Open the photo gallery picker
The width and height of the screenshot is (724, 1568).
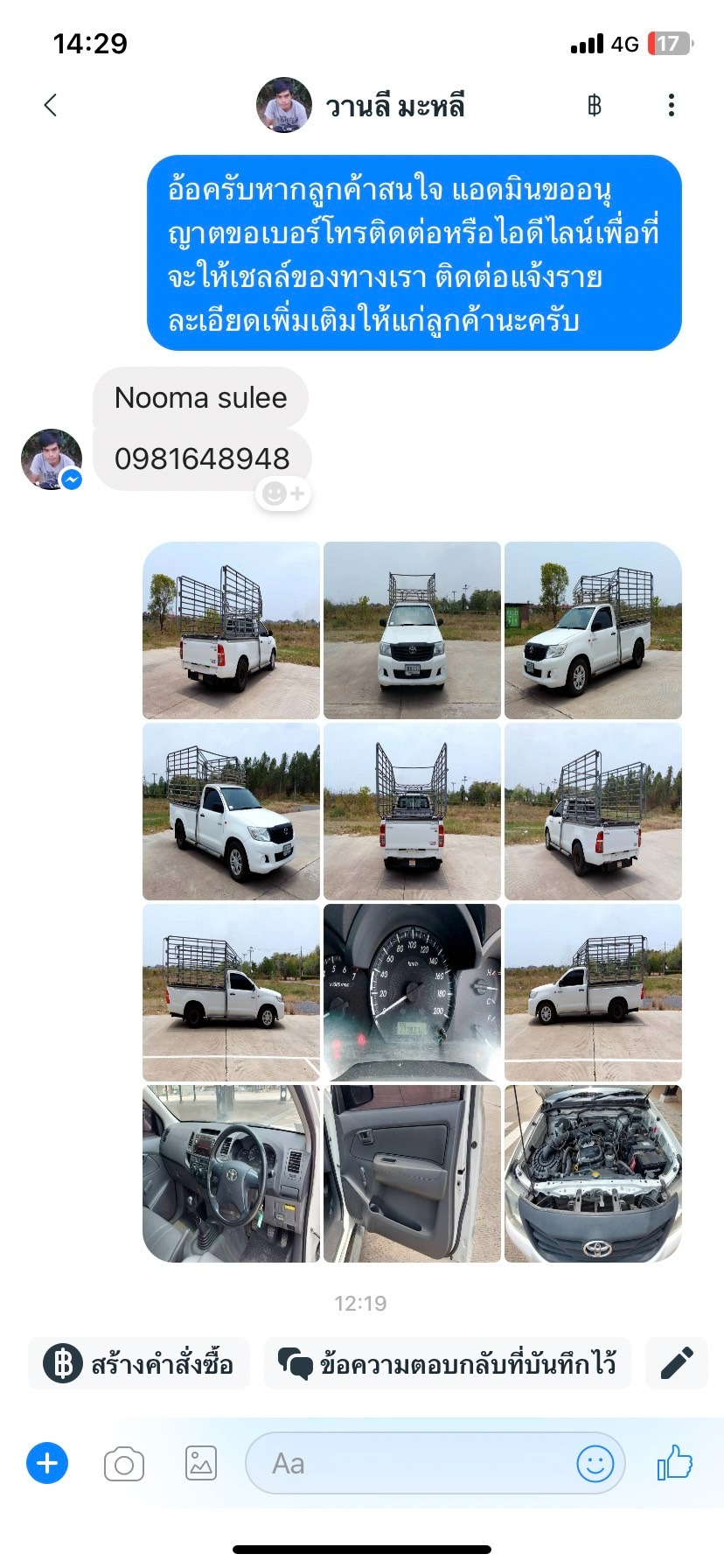click(201, 1463)
